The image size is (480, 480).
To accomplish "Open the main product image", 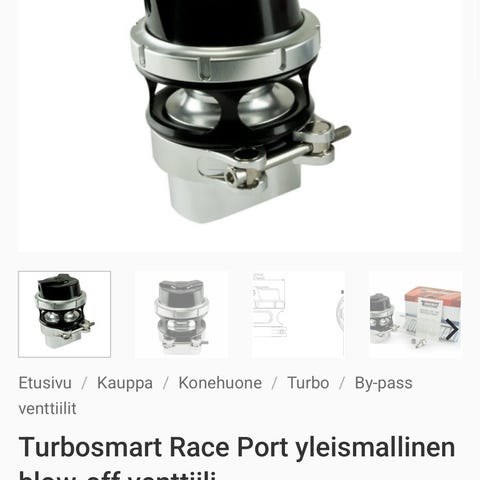I will tap(240, 125).
